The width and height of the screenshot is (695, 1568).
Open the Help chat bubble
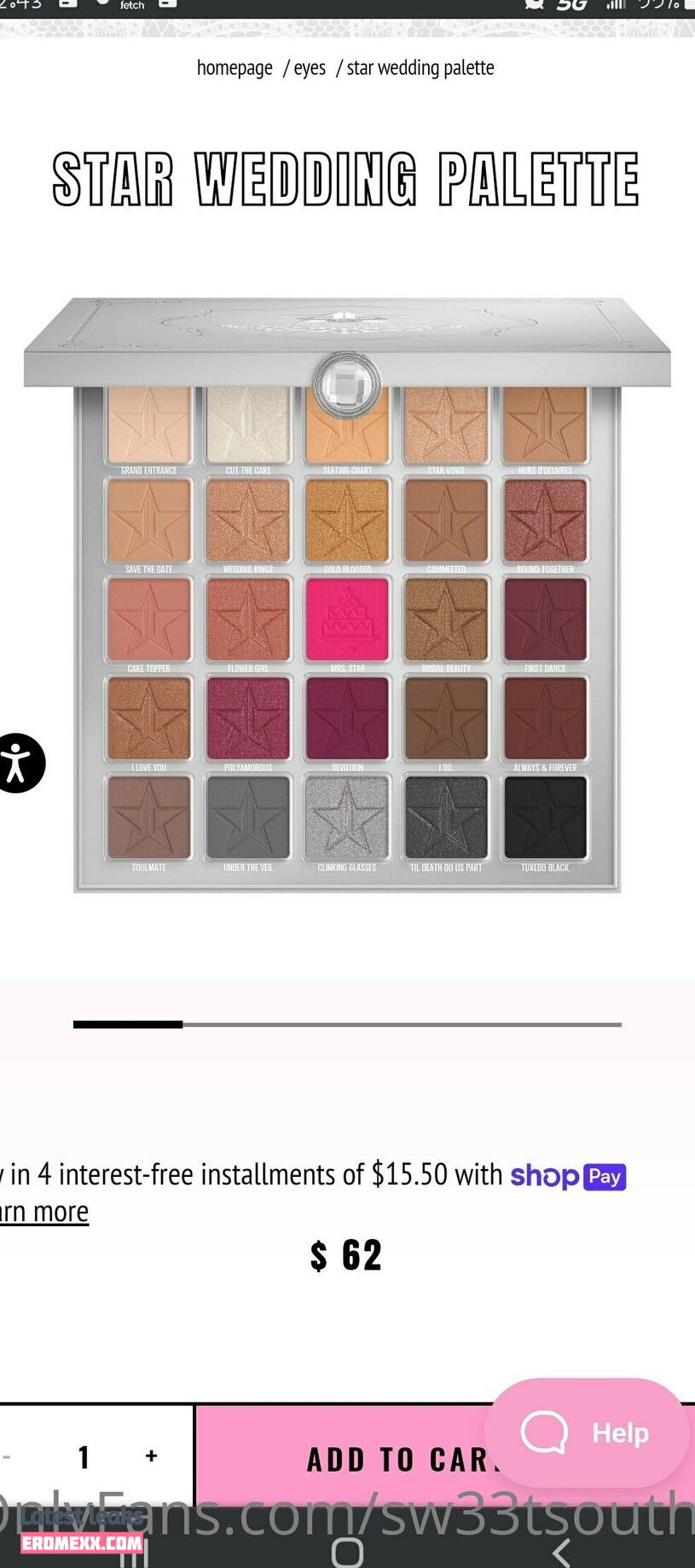click(x=587, y=1433)
